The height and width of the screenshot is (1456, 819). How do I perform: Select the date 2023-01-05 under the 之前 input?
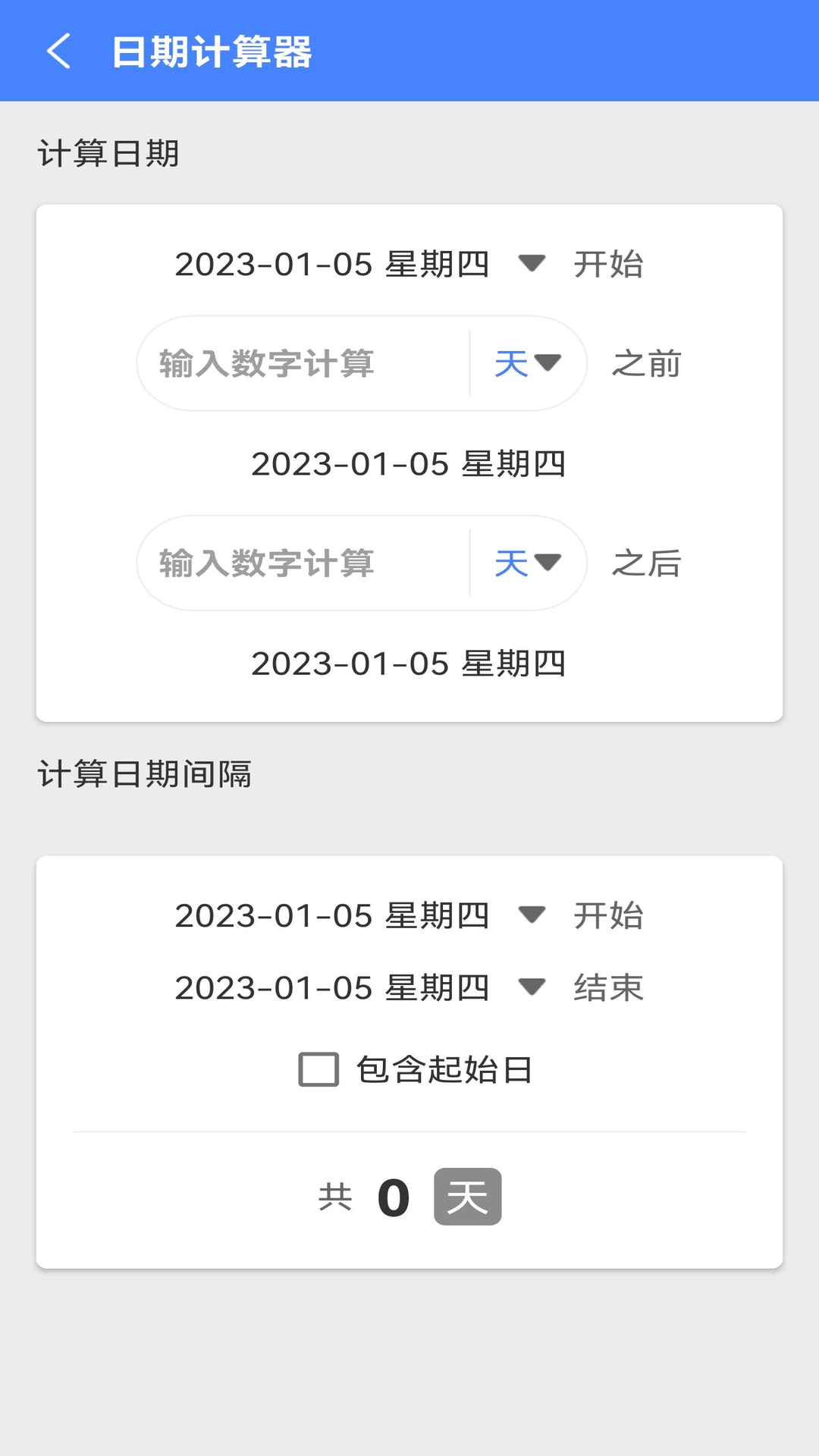pos(409,465)
